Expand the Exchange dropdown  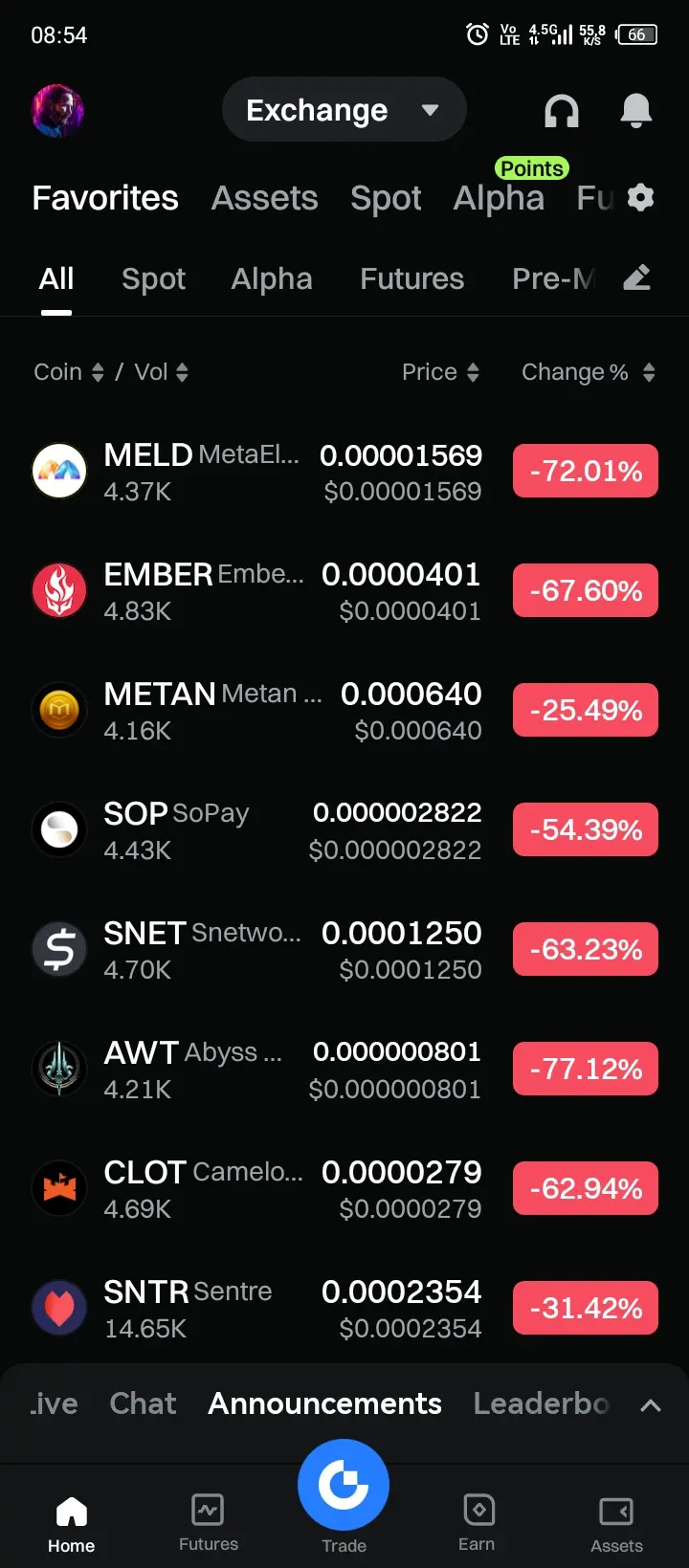coord(344,110)
